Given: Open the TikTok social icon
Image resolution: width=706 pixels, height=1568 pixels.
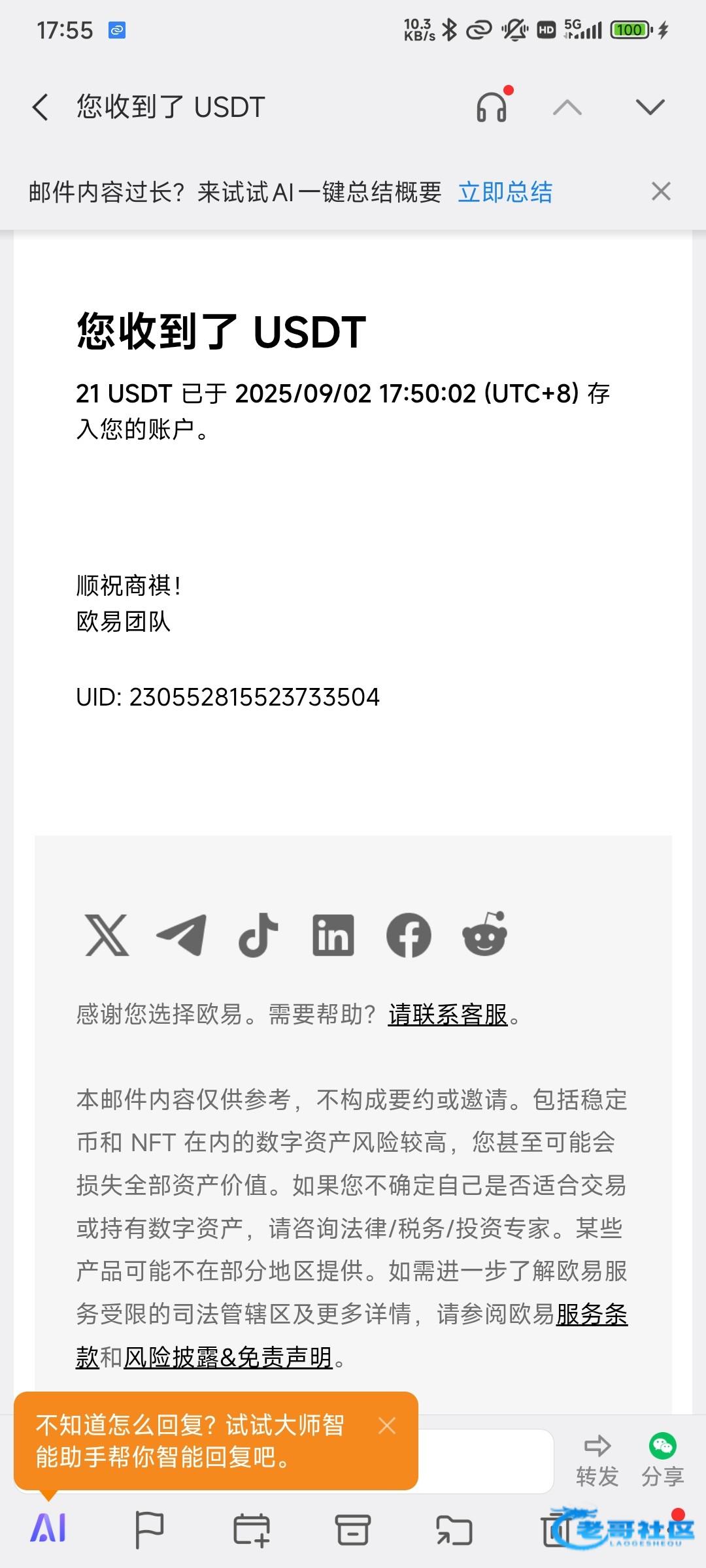Looking at the screenshot, I should coord(258,935).
